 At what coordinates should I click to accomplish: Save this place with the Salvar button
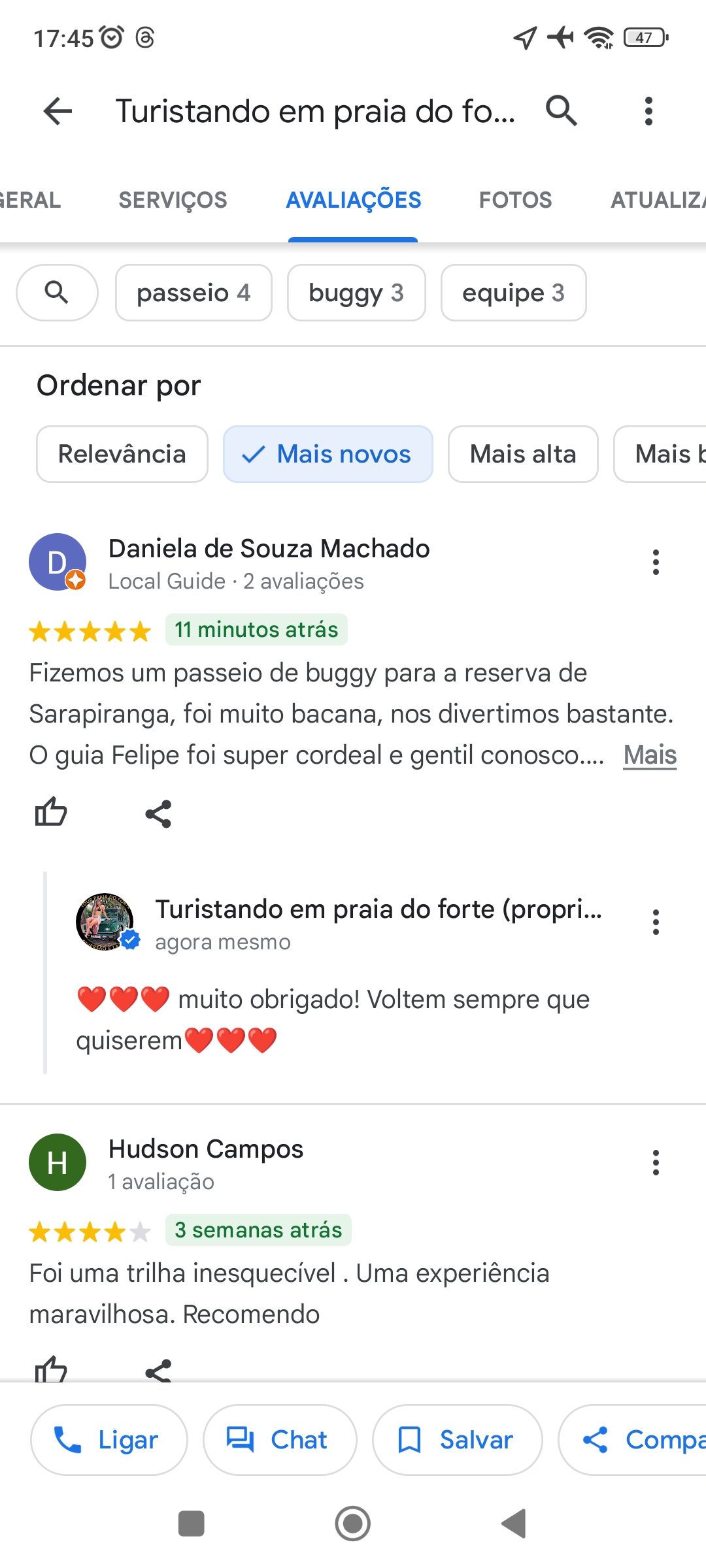pos(458,1440)
